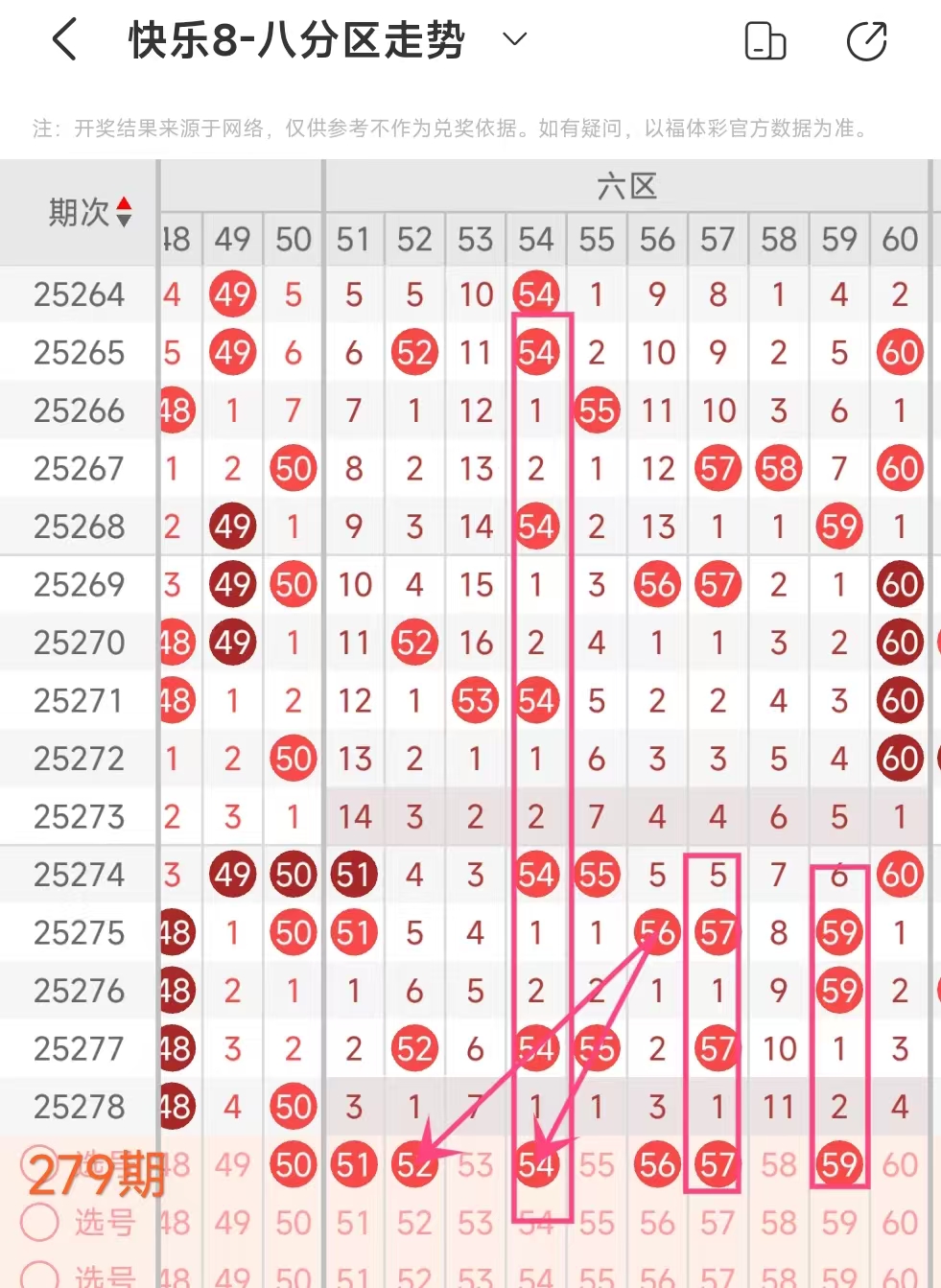Expand the 快乐8-八分区走势 title dropdown
Viewport: 941px width, 1288px height.
click(x=515, y=39)
